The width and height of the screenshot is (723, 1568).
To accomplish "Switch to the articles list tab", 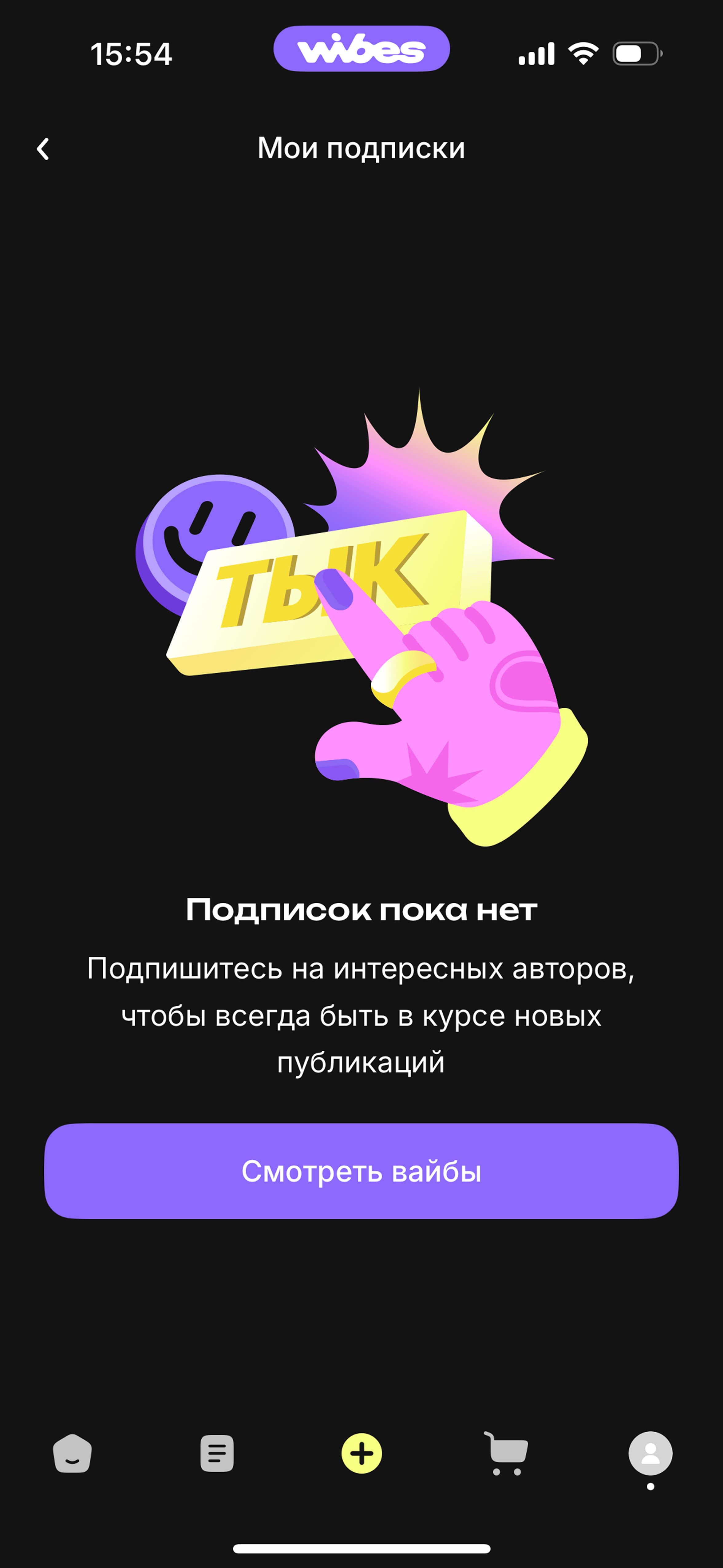I will coord(217,1454).
